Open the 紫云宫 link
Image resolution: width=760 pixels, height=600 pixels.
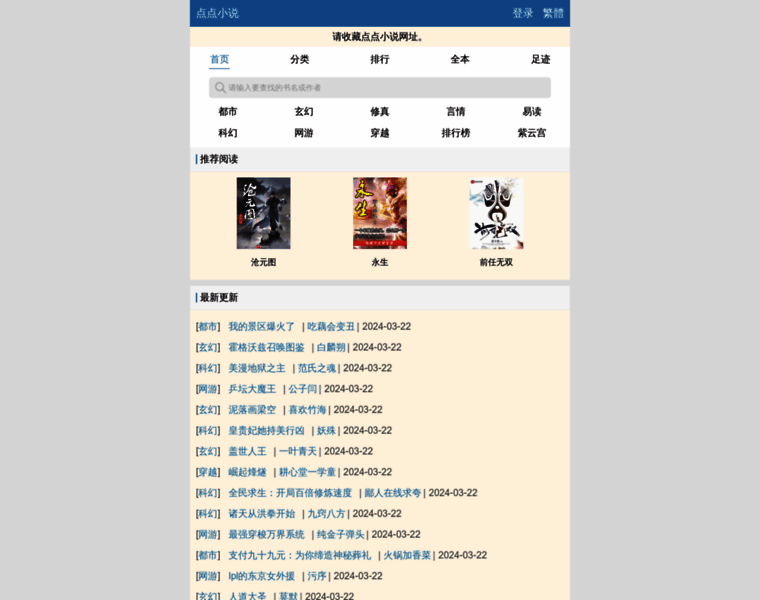click(532, 132)
